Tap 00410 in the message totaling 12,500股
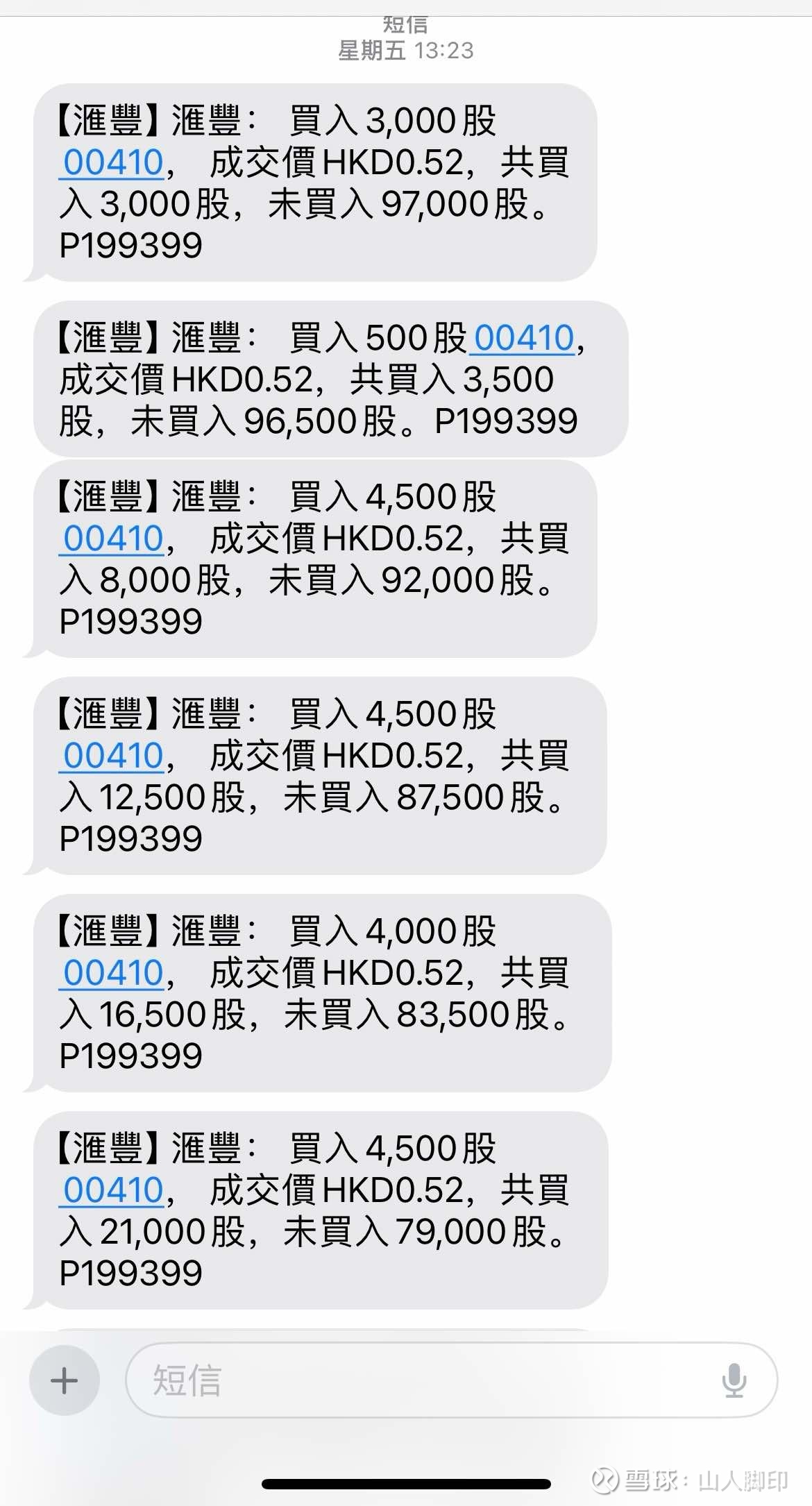The width and height of the screenshot is (812, 1506). [x=113, y=756]
